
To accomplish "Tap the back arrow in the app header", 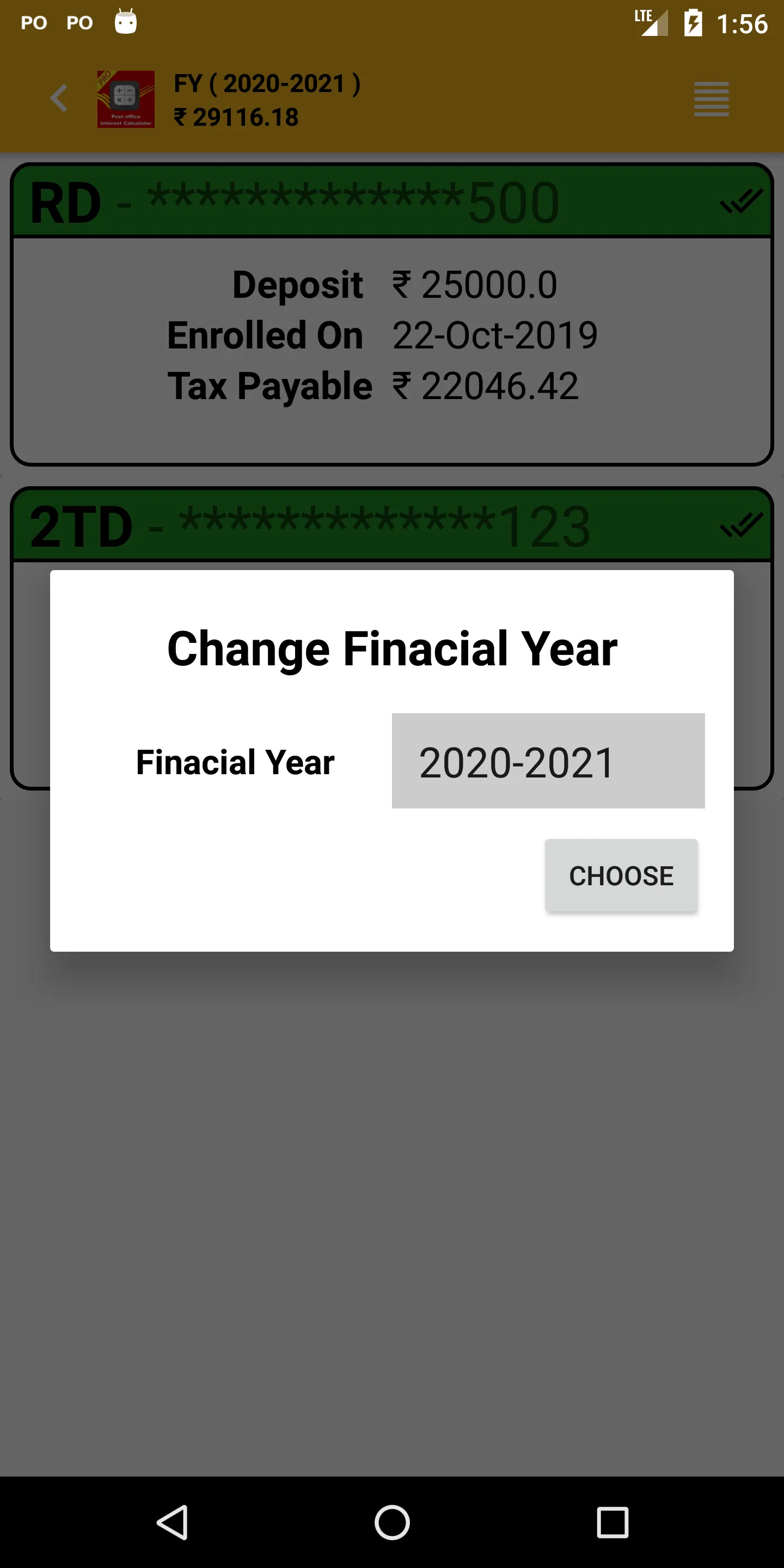I will (x=58, y=99).
